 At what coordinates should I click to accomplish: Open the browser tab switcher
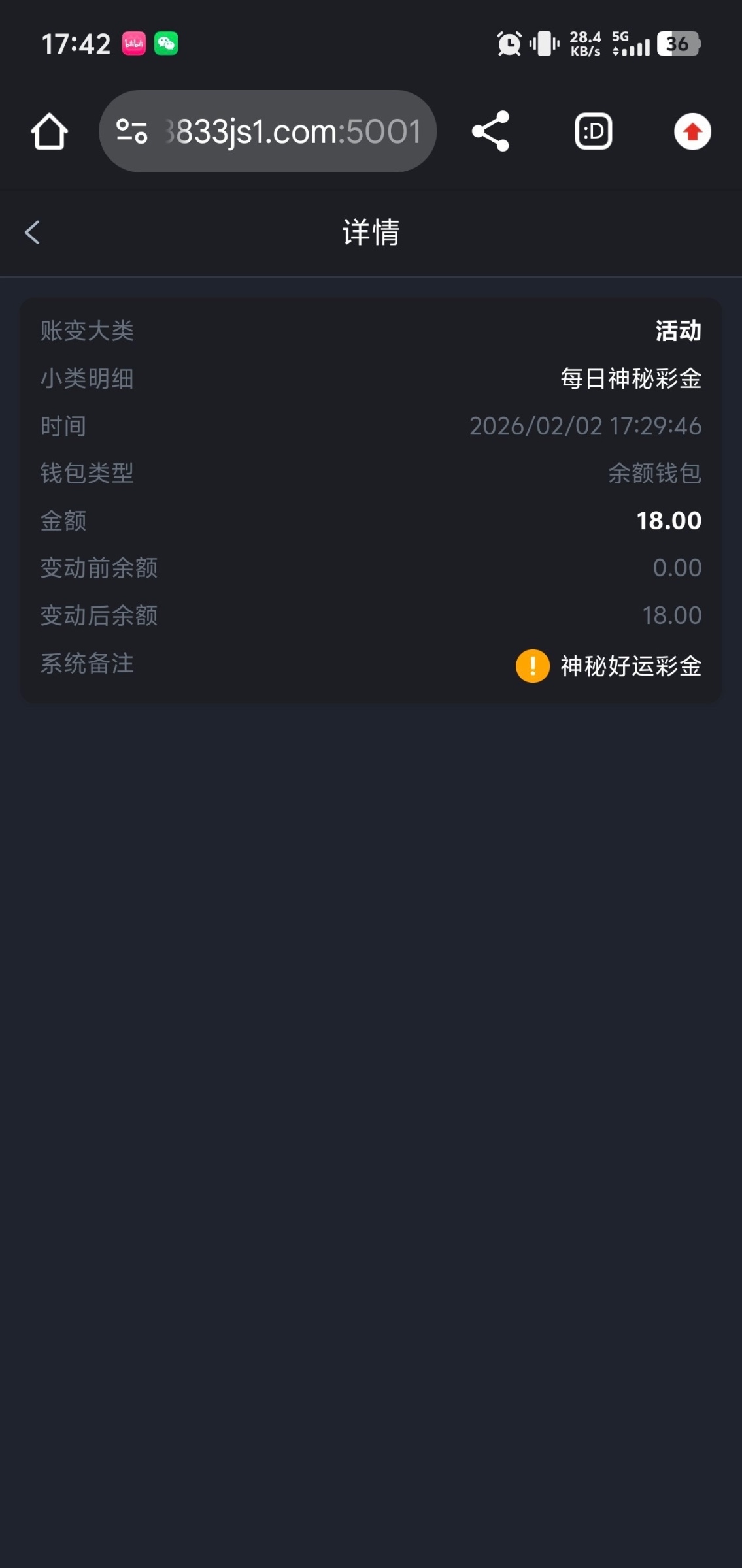[x=593, y=132]
